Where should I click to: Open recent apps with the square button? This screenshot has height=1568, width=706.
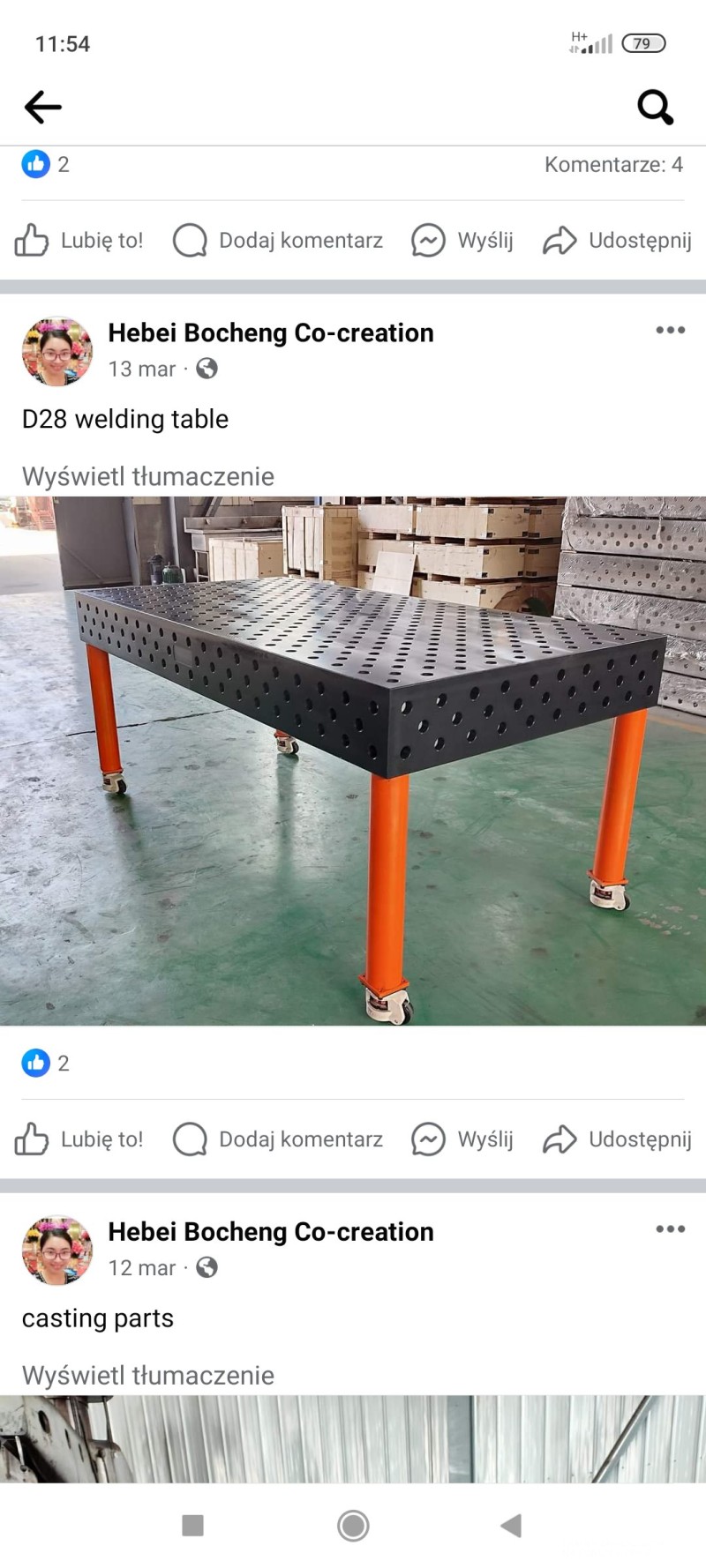click(192, 1526)
